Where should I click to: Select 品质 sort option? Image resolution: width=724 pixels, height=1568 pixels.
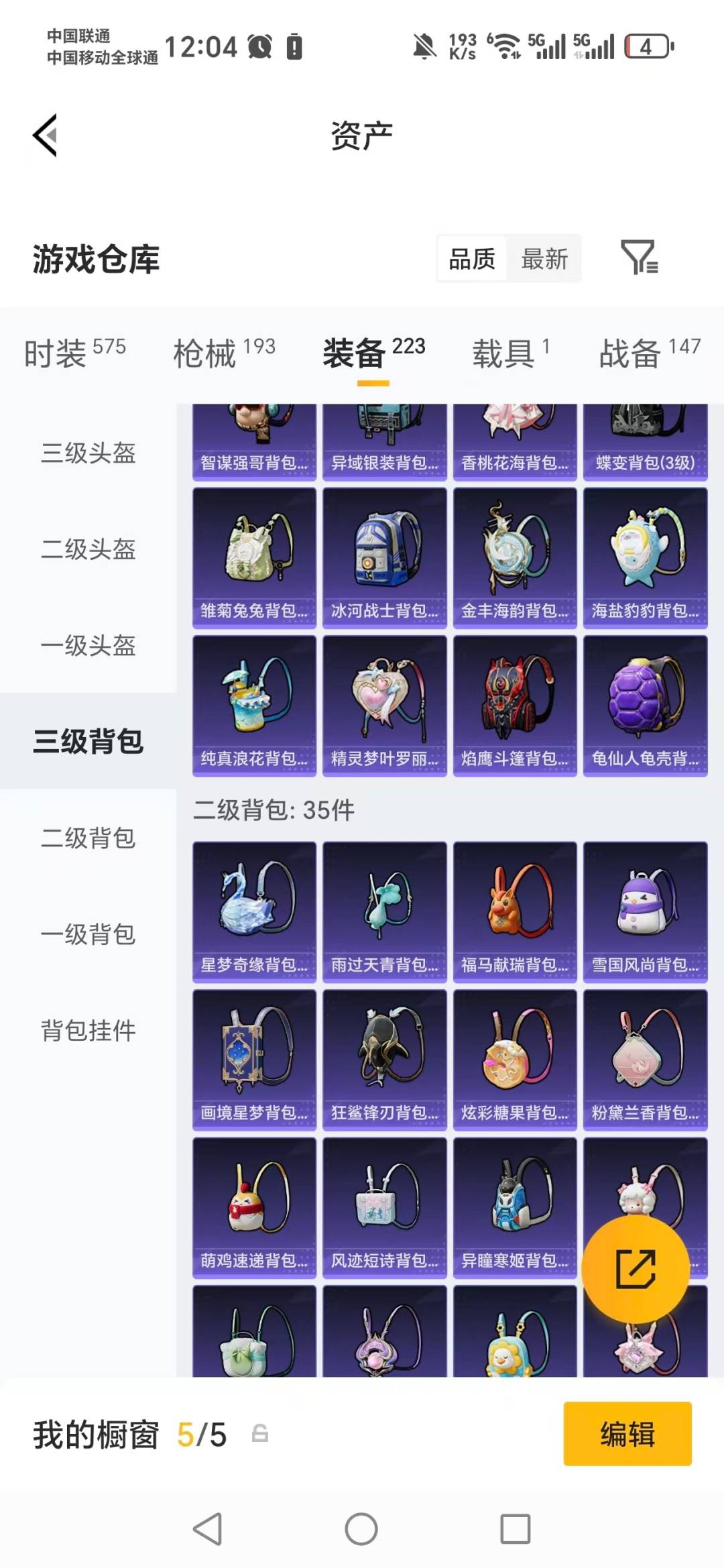472,259
